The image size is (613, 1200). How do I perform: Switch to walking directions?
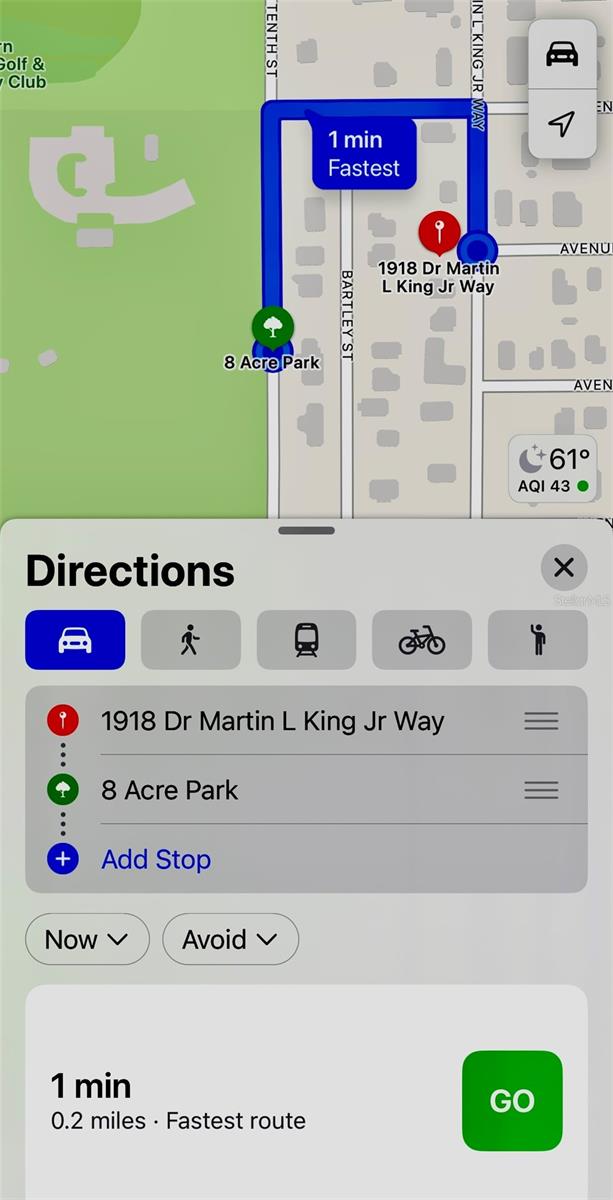[190, 640]
